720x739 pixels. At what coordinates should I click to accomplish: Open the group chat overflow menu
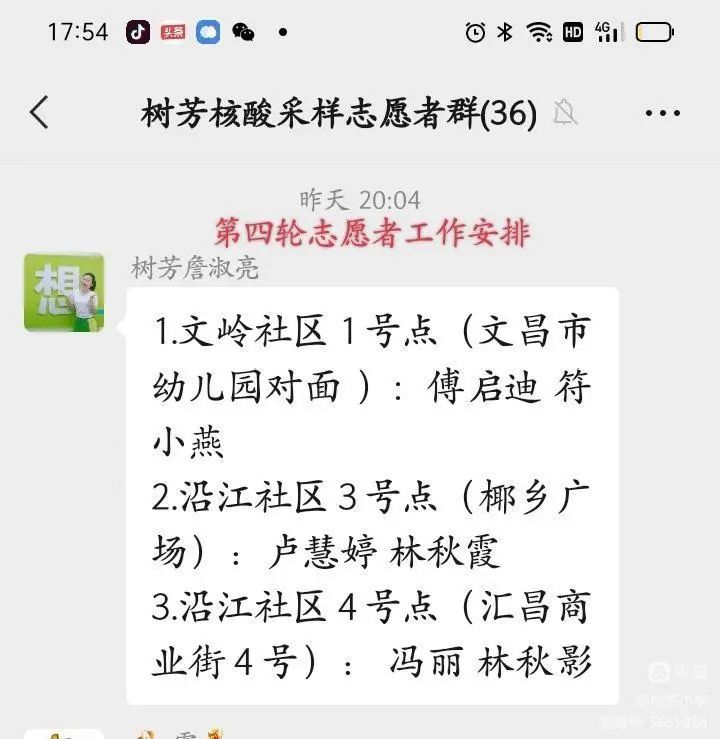[662, 114]
